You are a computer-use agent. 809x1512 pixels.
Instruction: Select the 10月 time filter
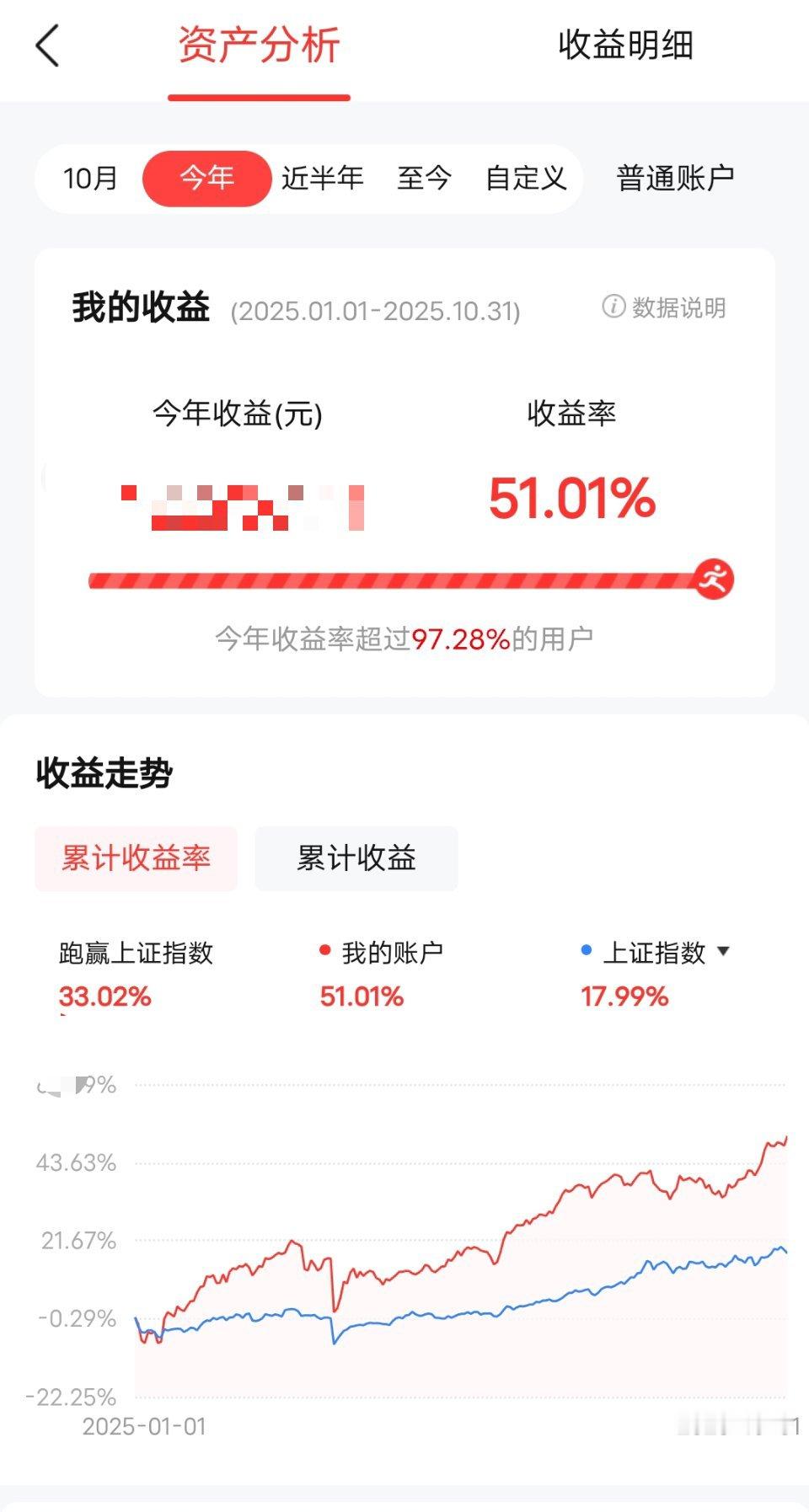tap(89, 179)
